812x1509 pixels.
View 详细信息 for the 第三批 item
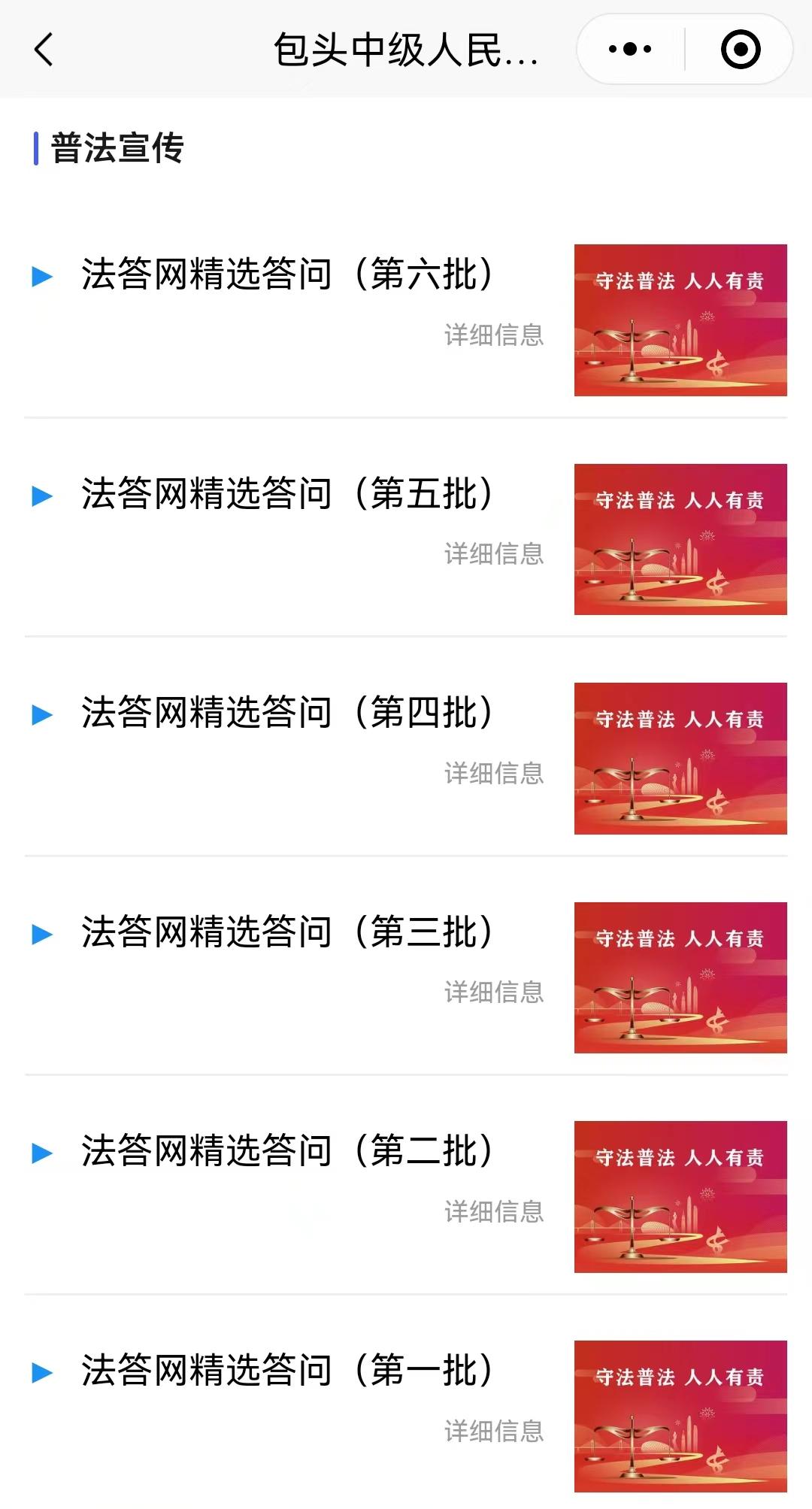pos(494,992)
